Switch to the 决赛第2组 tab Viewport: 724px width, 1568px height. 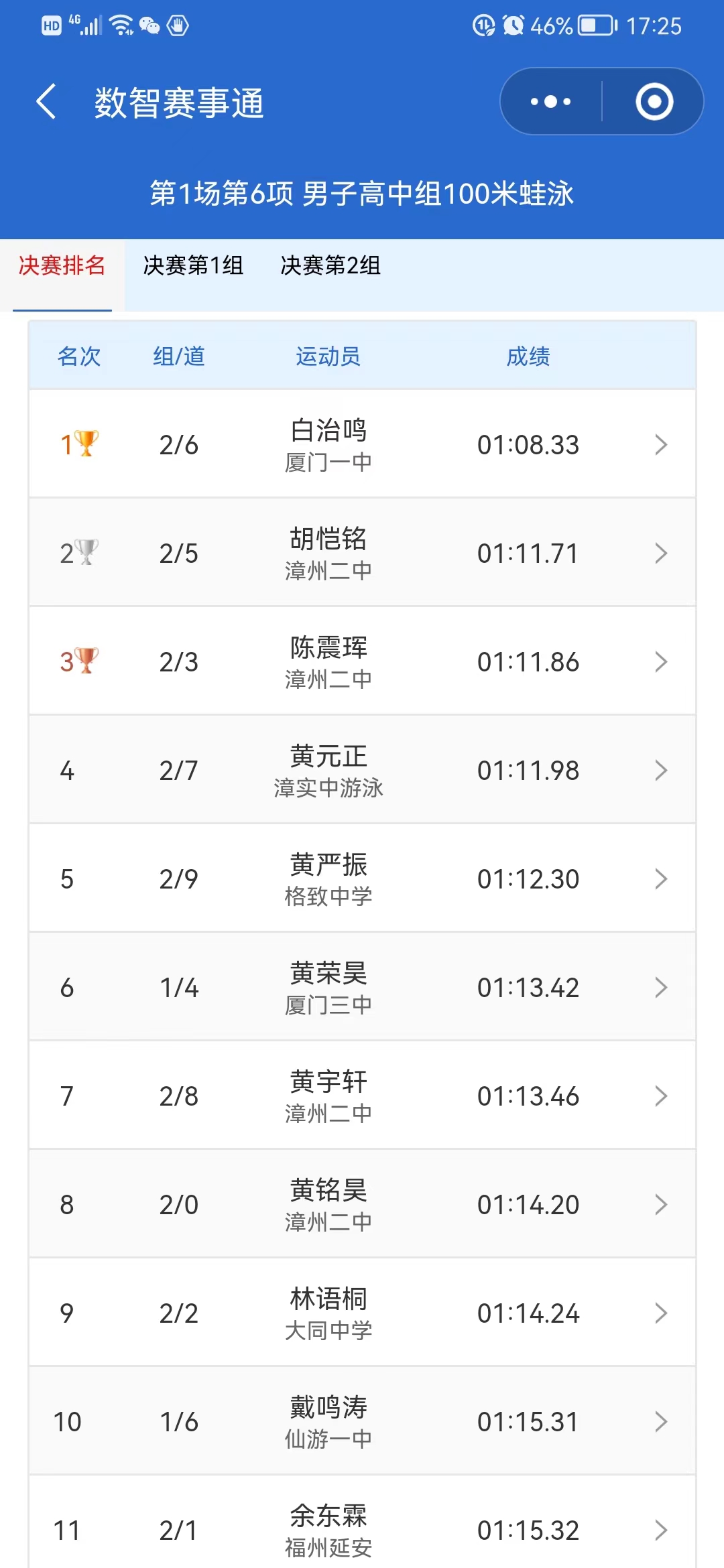[x=330, y=266]
